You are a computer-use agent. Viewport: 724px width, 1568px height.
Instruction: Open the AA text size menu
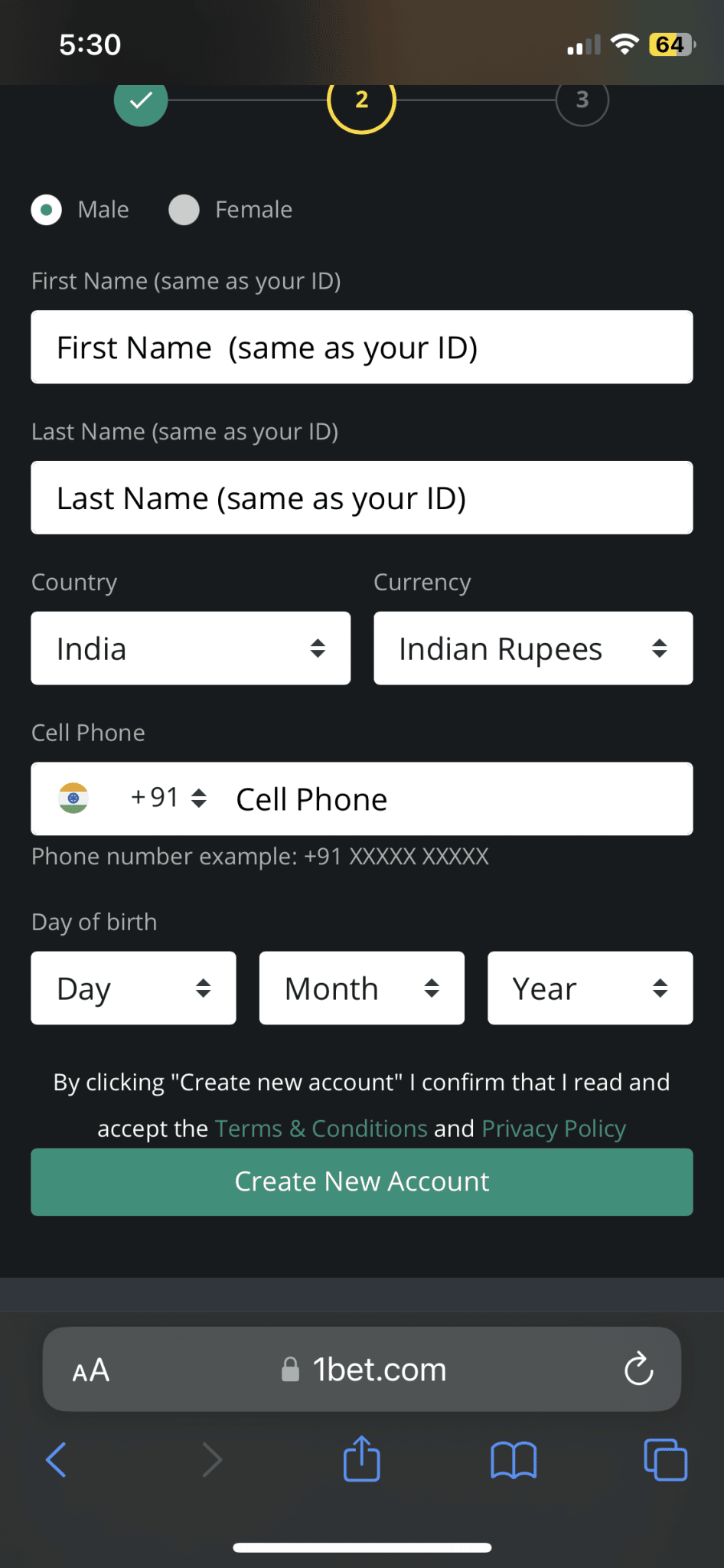pyautogui.click(x=91, y=1370)
